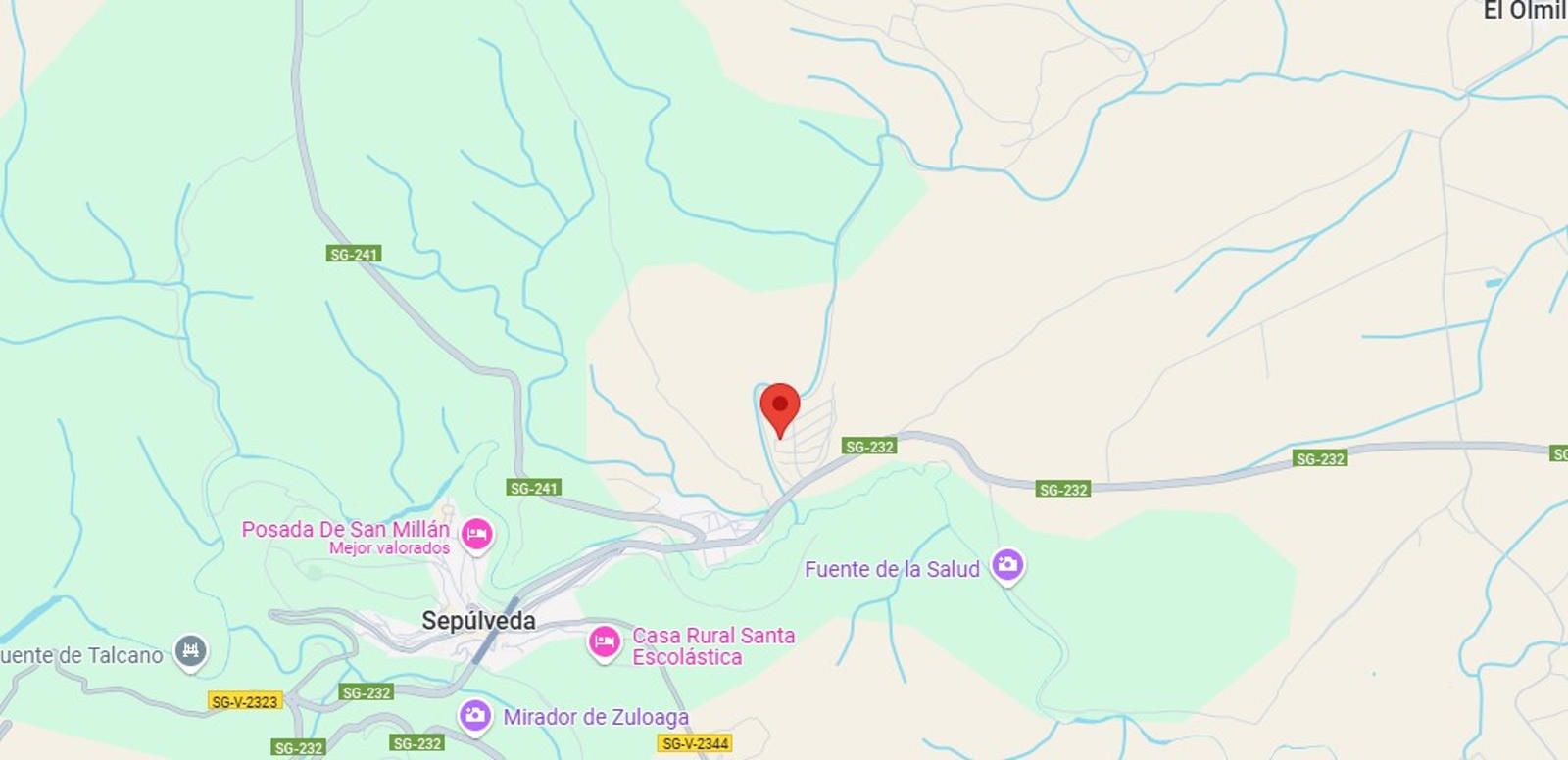This screenshot has width=1568, height=760.
Task: Tap the red location pin
Action: click(x=780, y=407)
